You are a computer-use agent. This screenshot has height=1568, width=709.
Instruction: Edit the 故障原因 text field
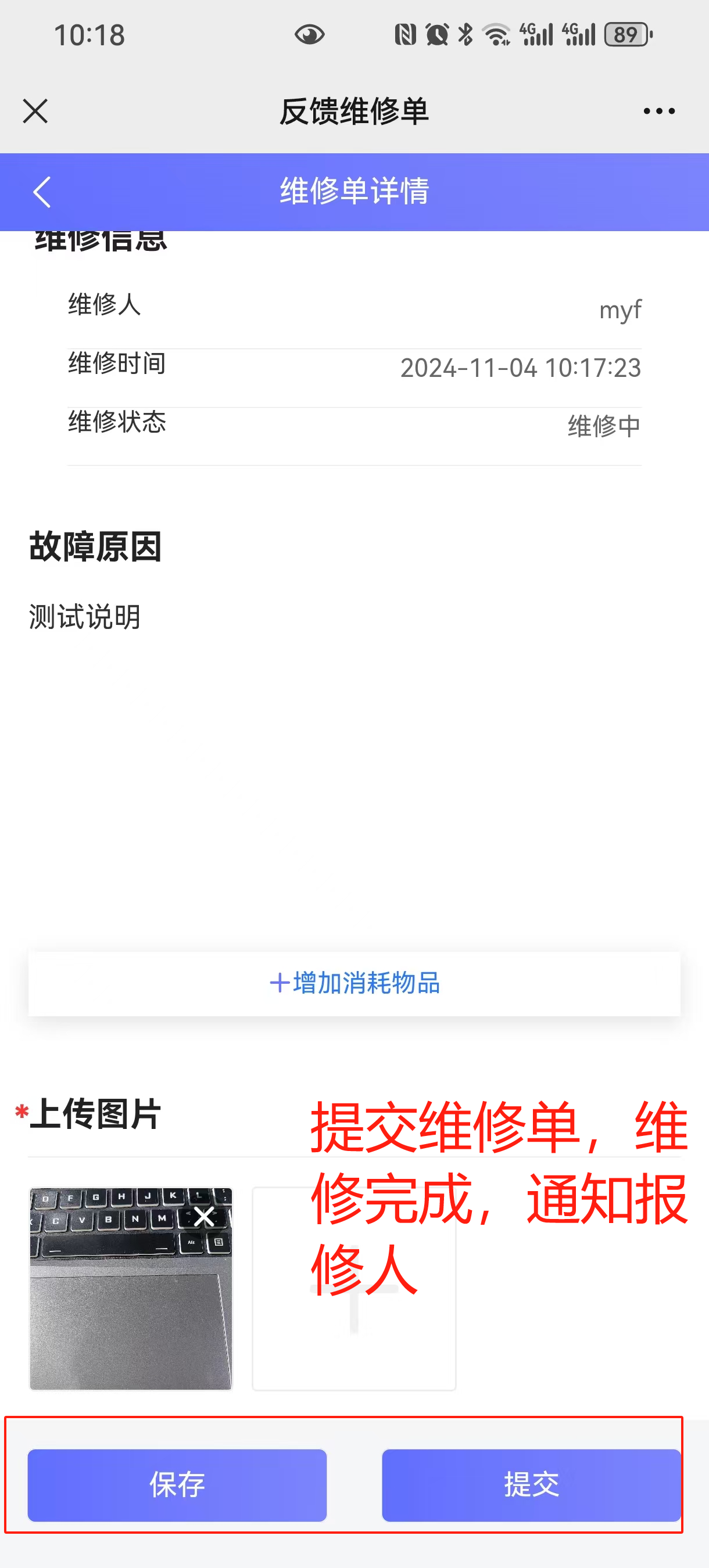click(353, 731)
